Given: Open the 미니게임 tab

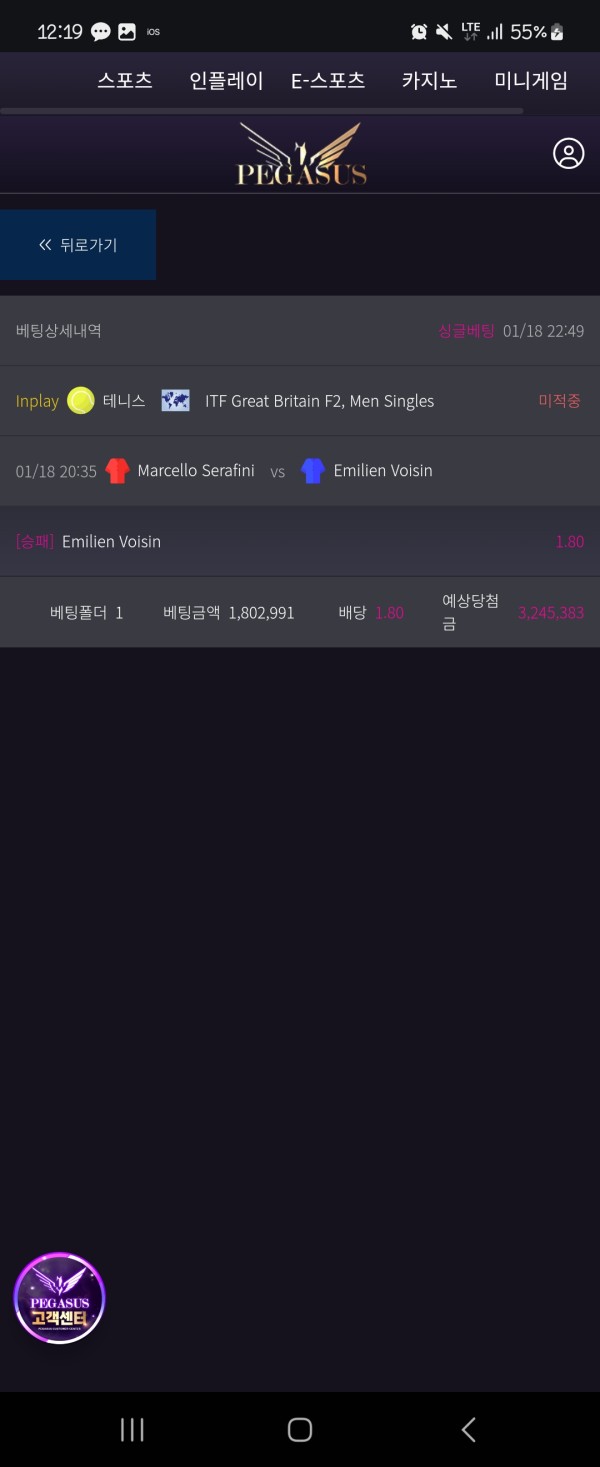Looking at the screenshot, I should 531,81.
